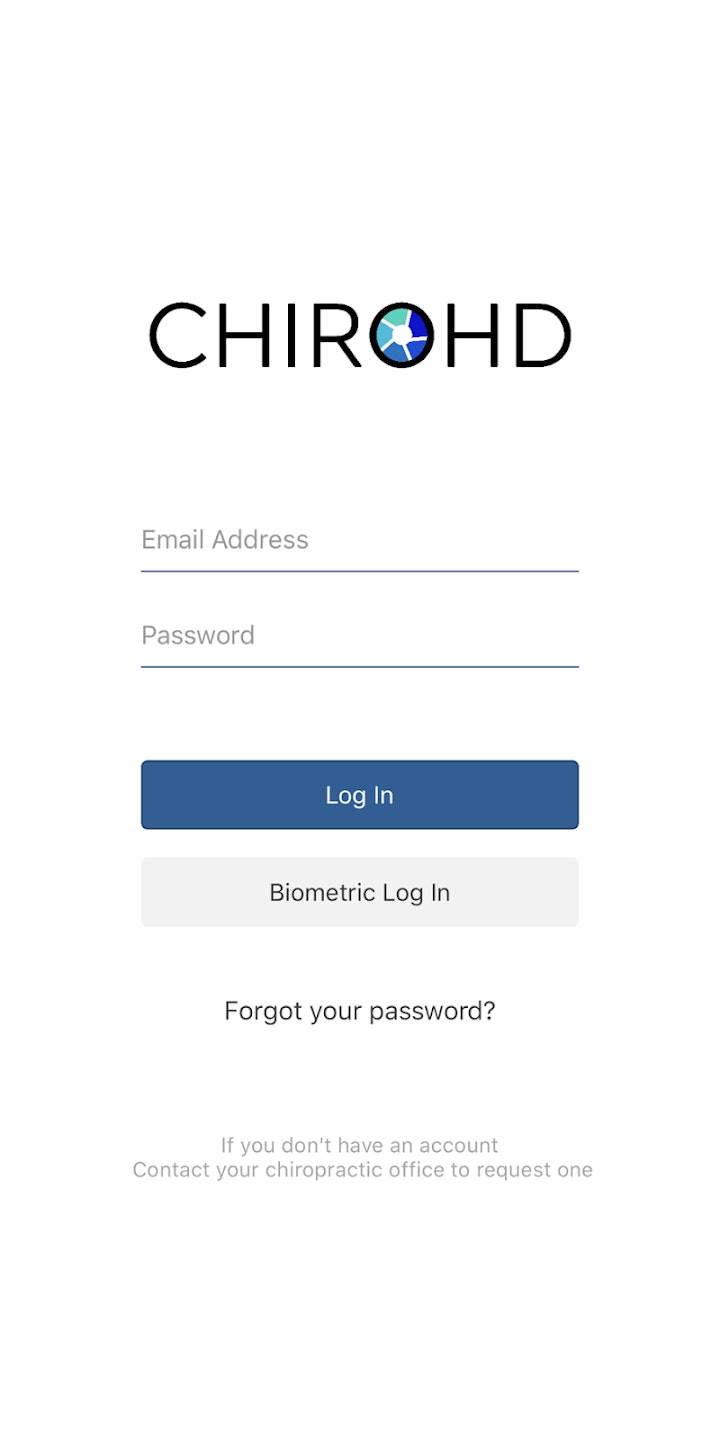Image resolution: width=720 pixels, height=1440 pixels.
Task: Select the Email Address placeholder text
Action: pyautogui.click(x=225, y=539)
